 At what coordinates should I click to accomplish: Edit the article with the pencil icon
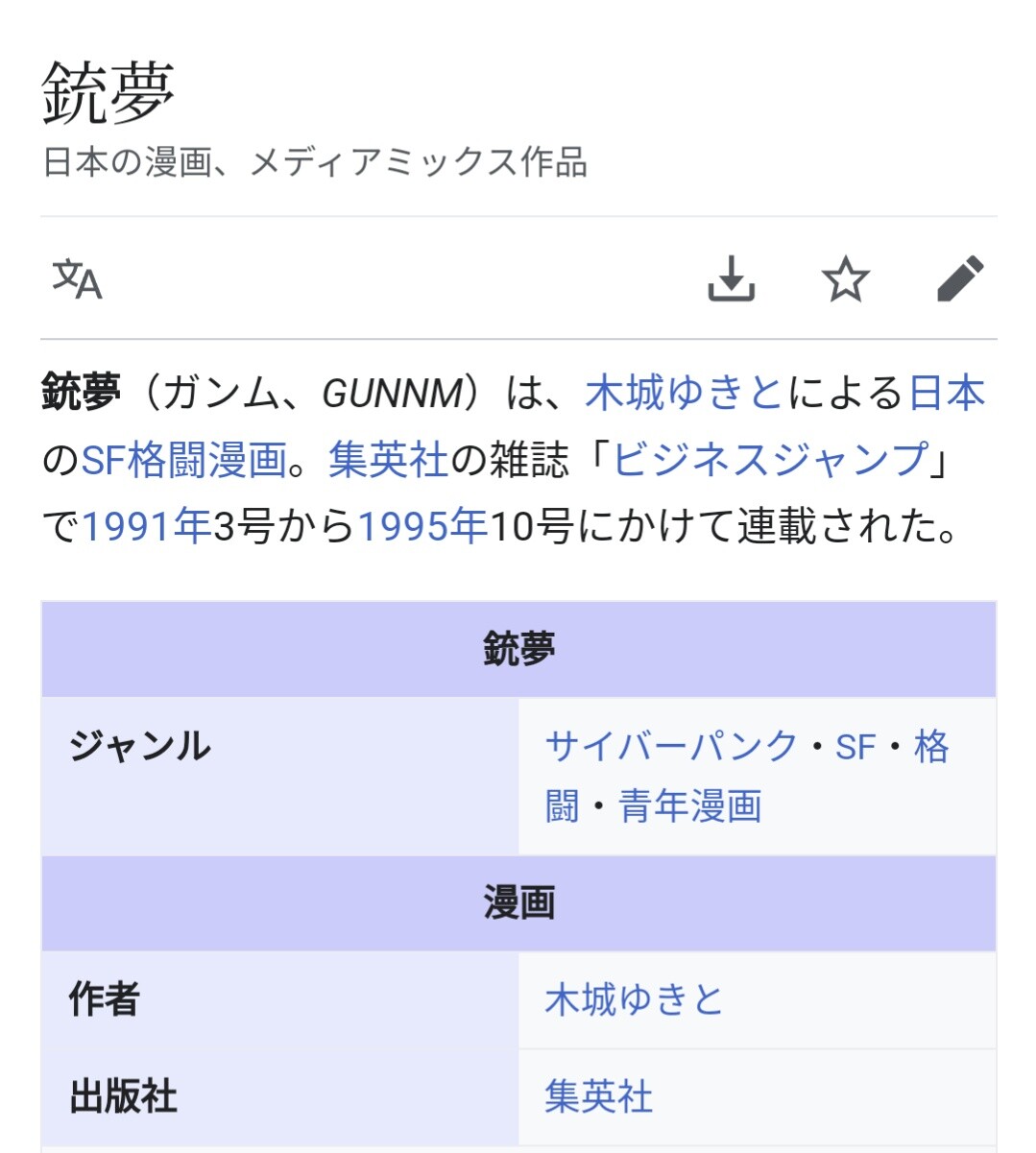point(960,279)
